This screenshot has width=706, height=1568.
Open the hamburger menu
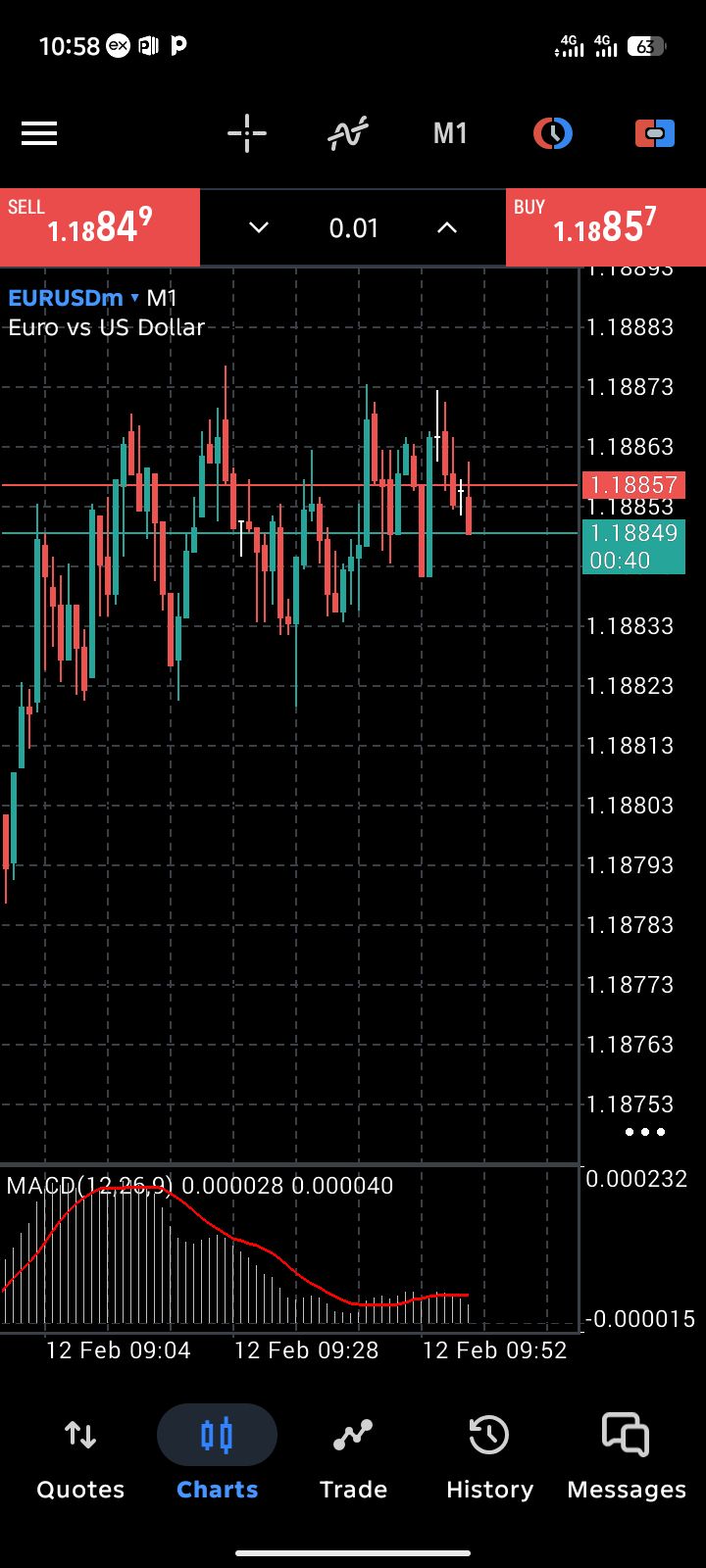click(x=39, y=133)
